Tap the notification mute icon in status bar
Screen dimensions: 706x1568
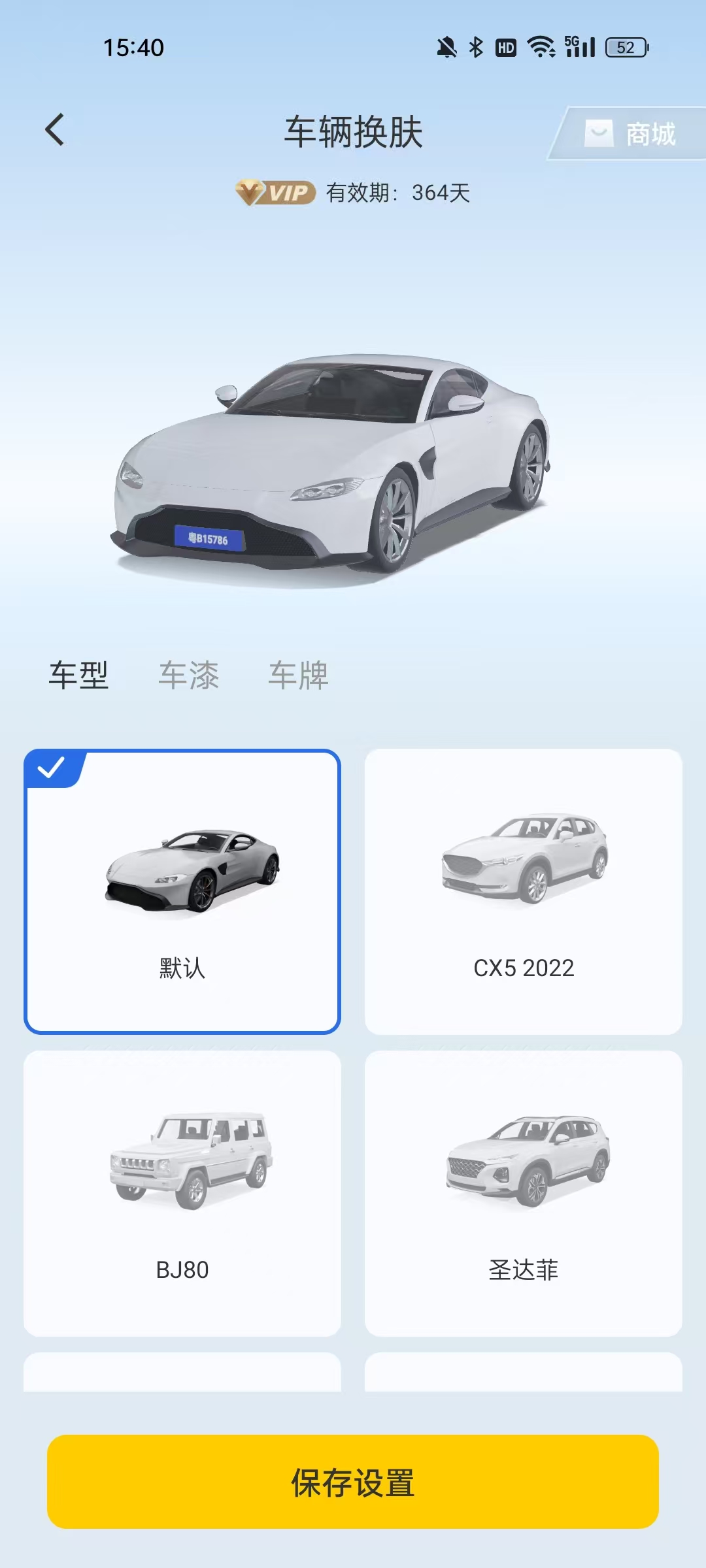click(x=446, y=46)
